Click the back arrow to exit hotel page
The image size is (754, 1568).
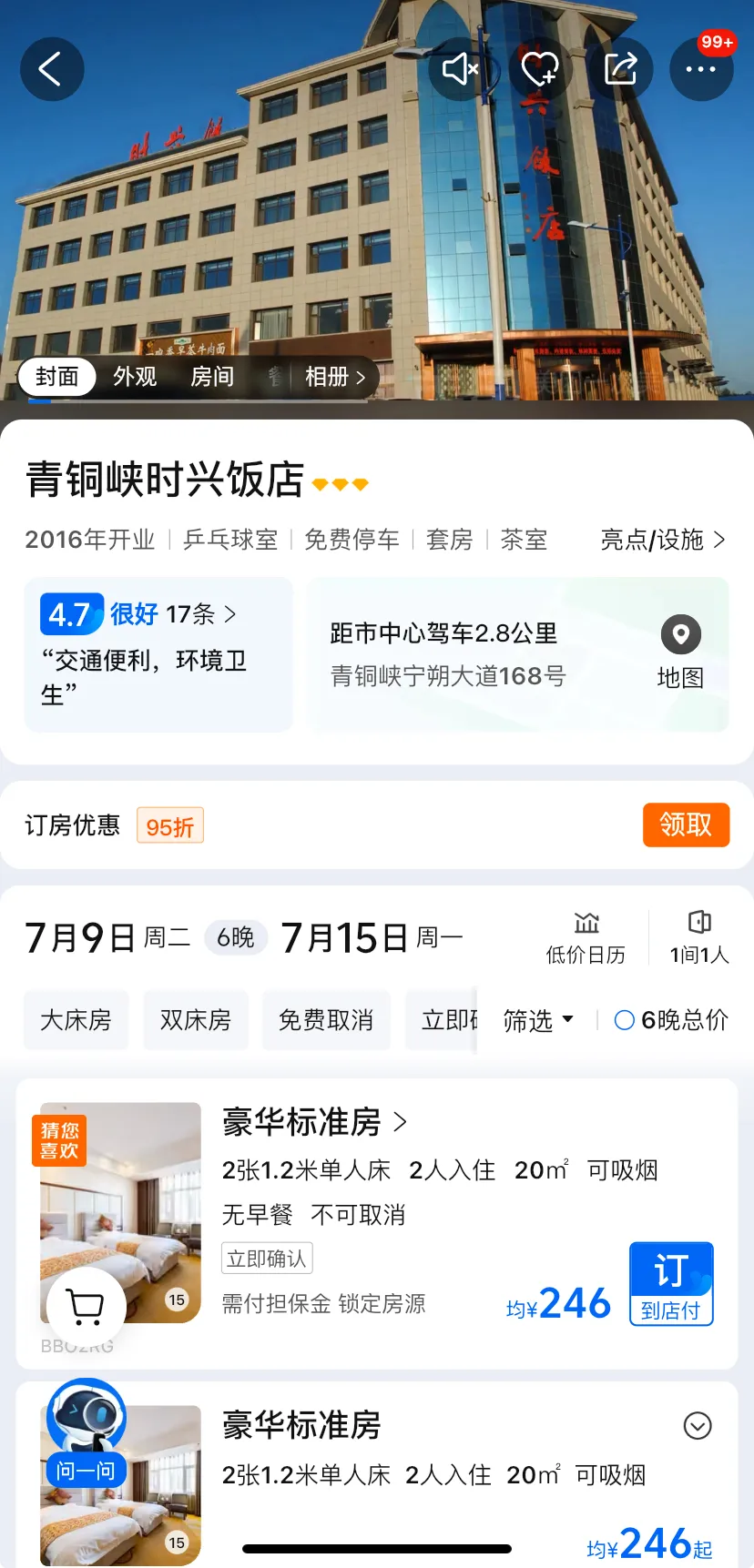tap(52, 69)
